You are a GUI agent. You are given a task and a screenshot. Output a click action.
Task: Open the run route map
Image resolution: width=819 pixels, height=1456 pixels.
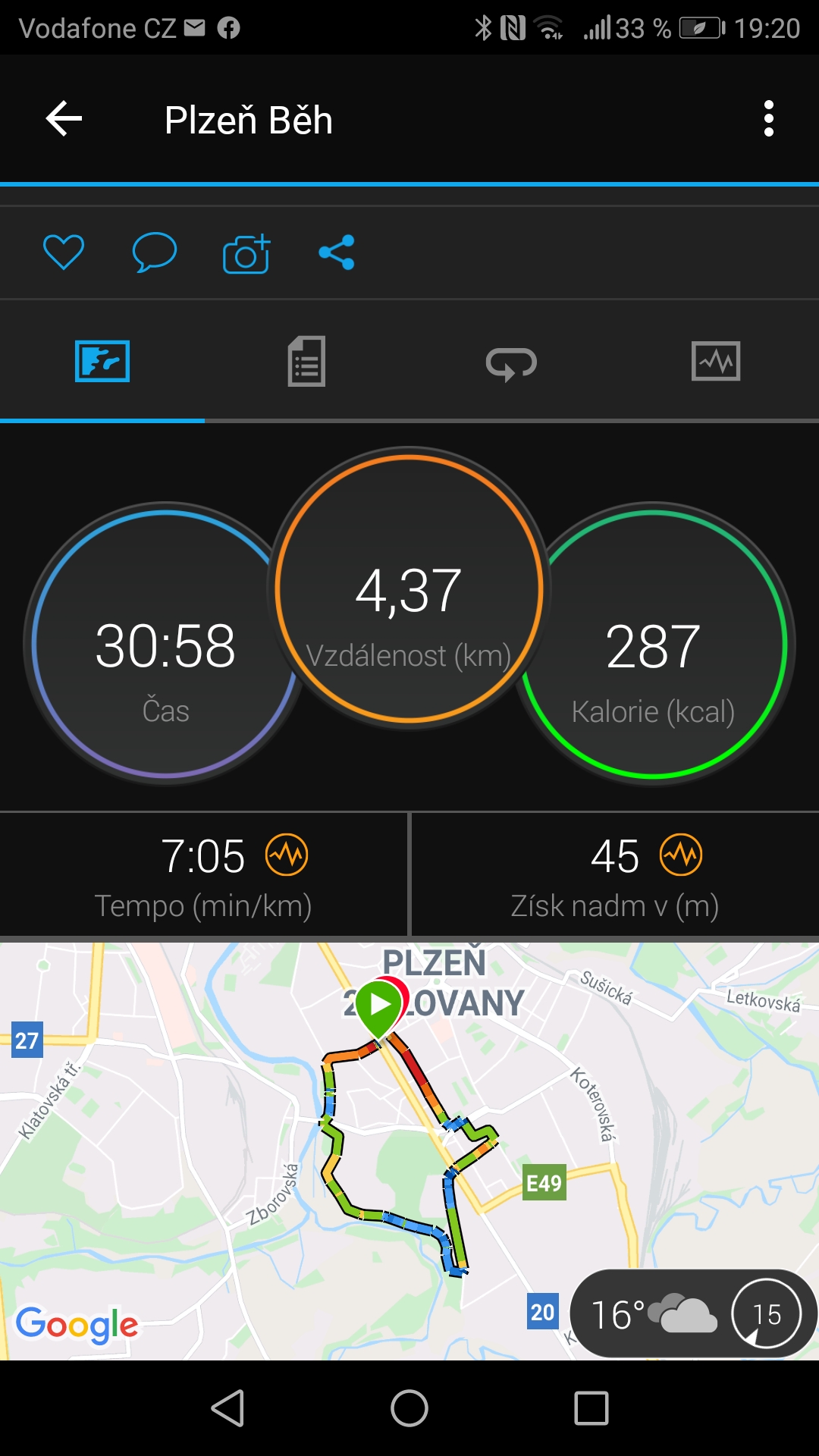click(x=409, y=1150)
